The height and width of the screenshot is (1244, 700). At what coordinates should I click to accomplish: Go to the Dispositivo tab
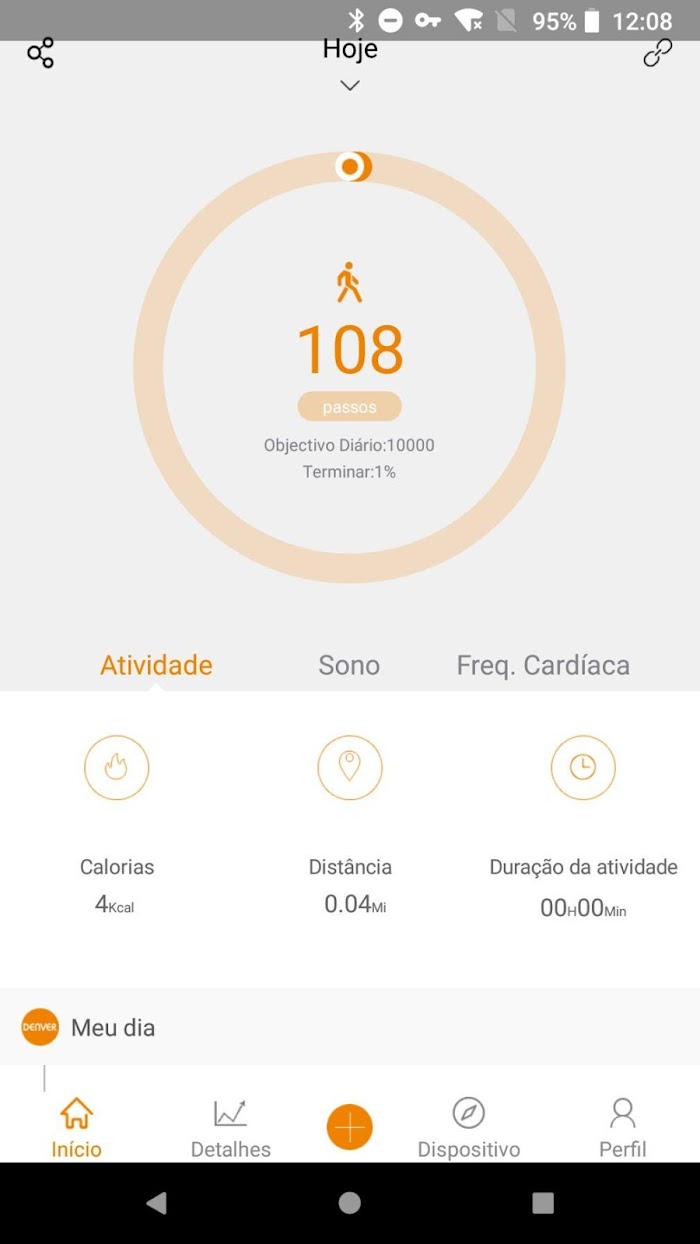point(468,1128)
